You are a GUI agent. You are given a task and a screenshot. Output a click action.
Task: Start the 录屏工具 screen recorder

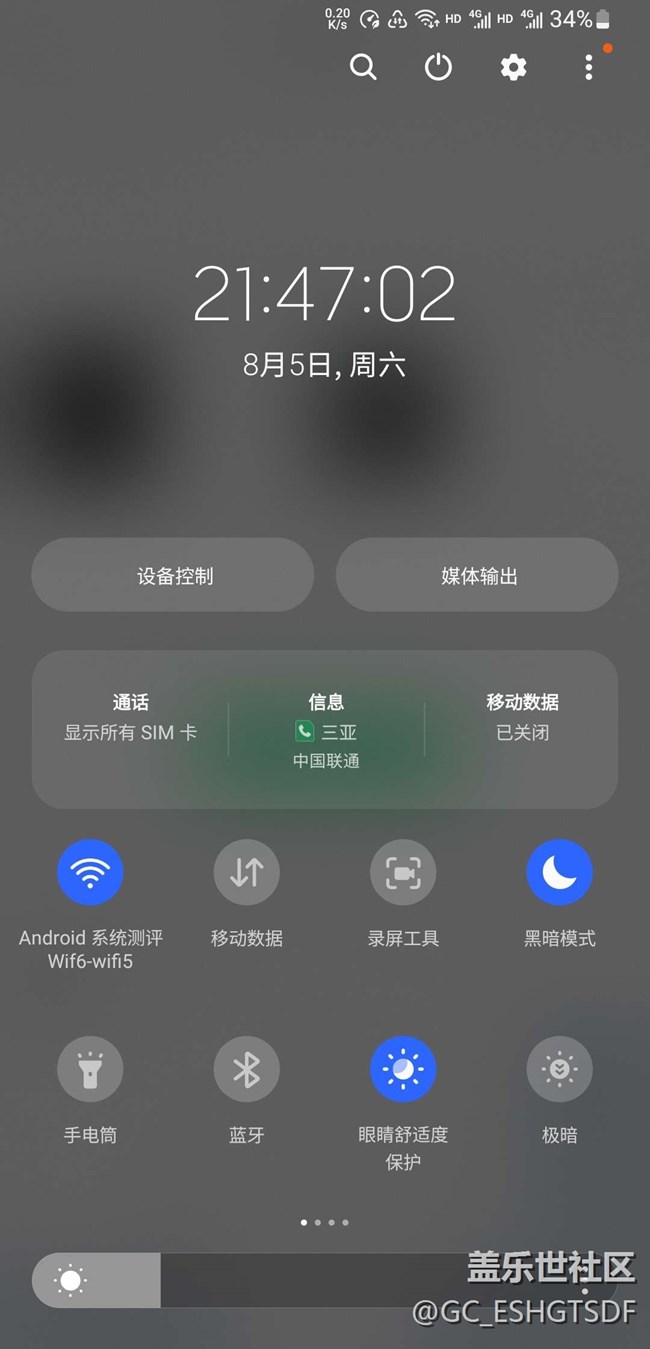coord(403,872)
